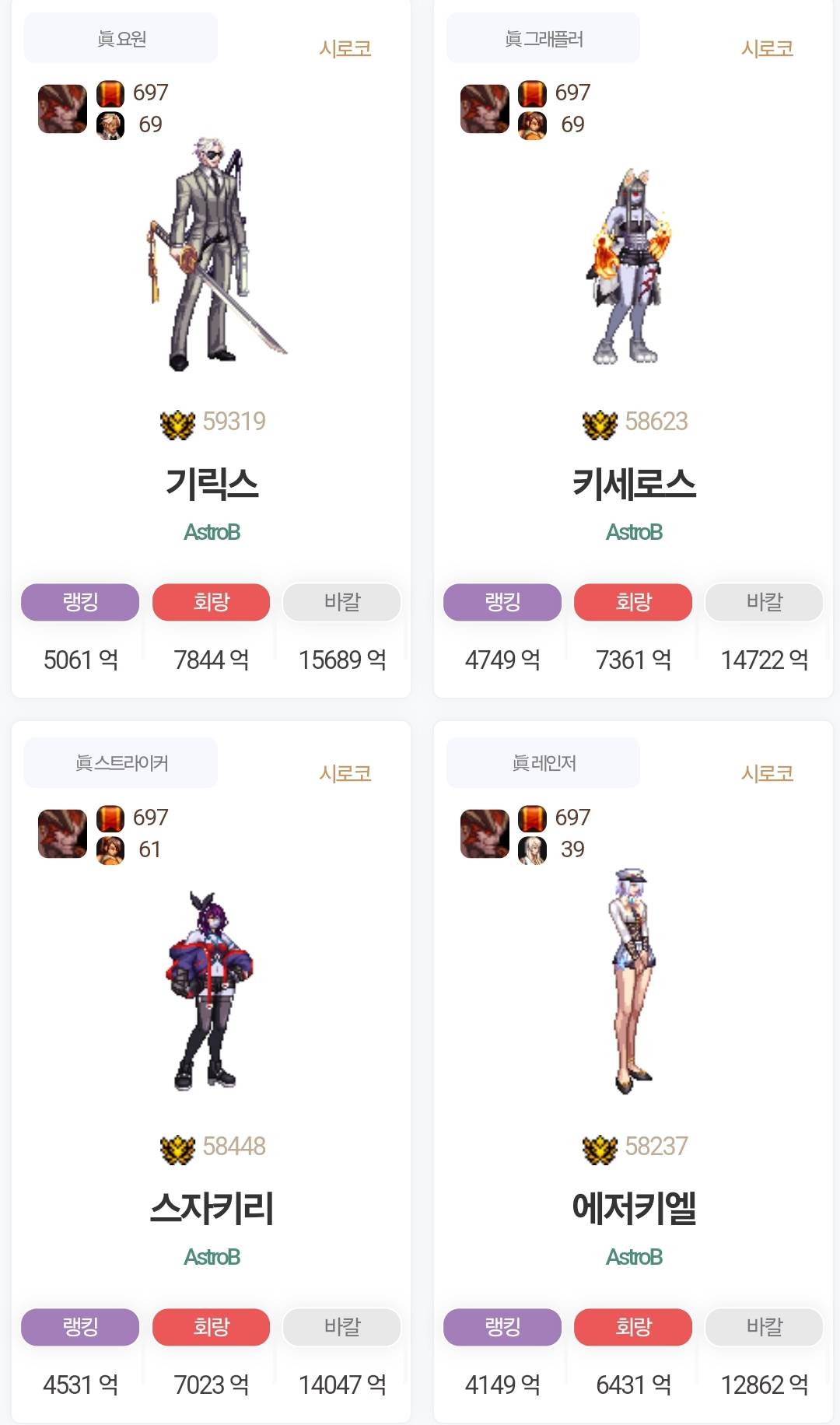Select 랭킹 chip on 에저키엘 card
This screenshot has height=1425, width=840.
pos(502,1327)
